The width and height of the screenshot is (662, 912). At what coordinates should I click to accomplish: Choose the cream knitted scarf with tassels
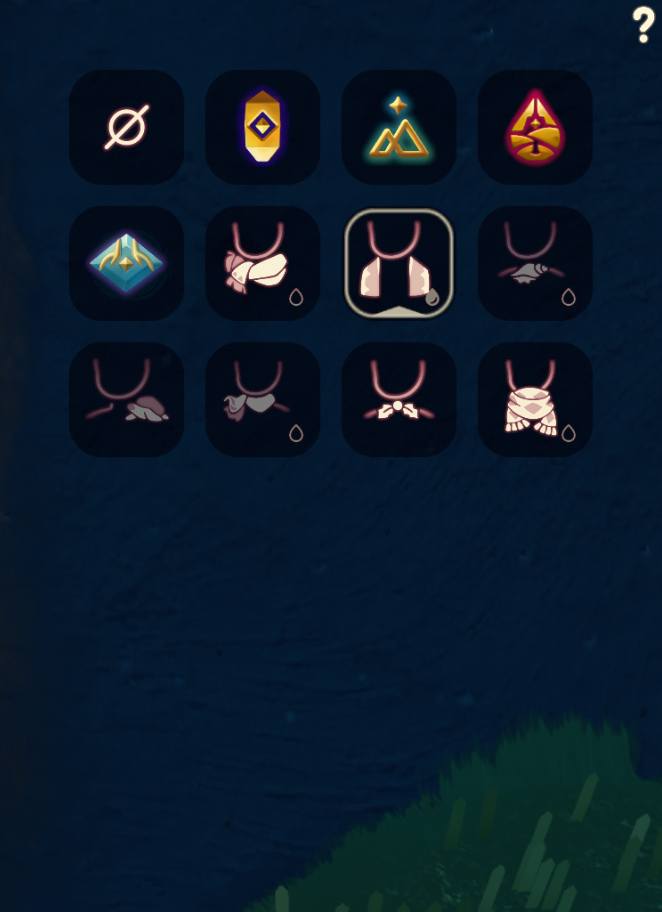[535, 399]
